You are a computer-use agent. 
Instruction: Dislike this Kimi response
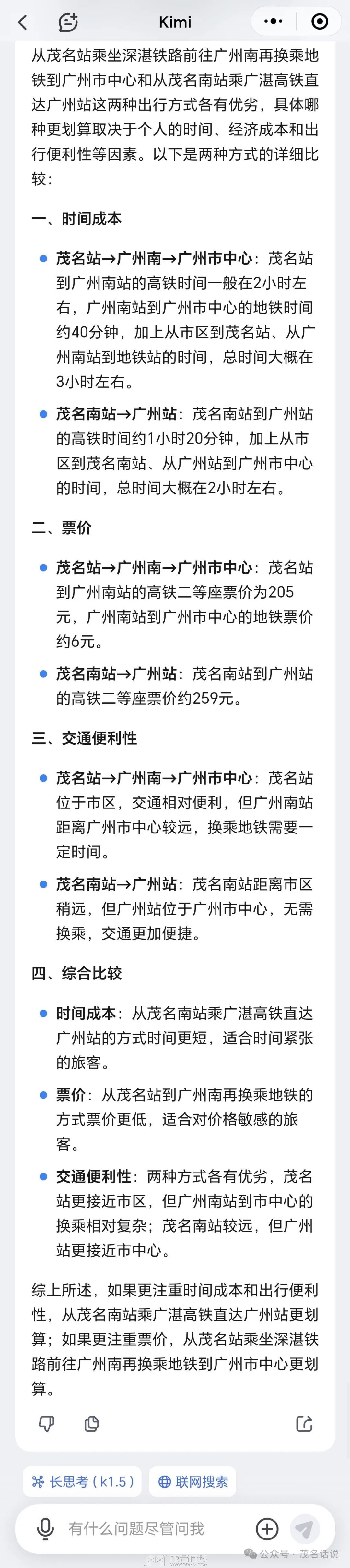tap(47, 1424)
